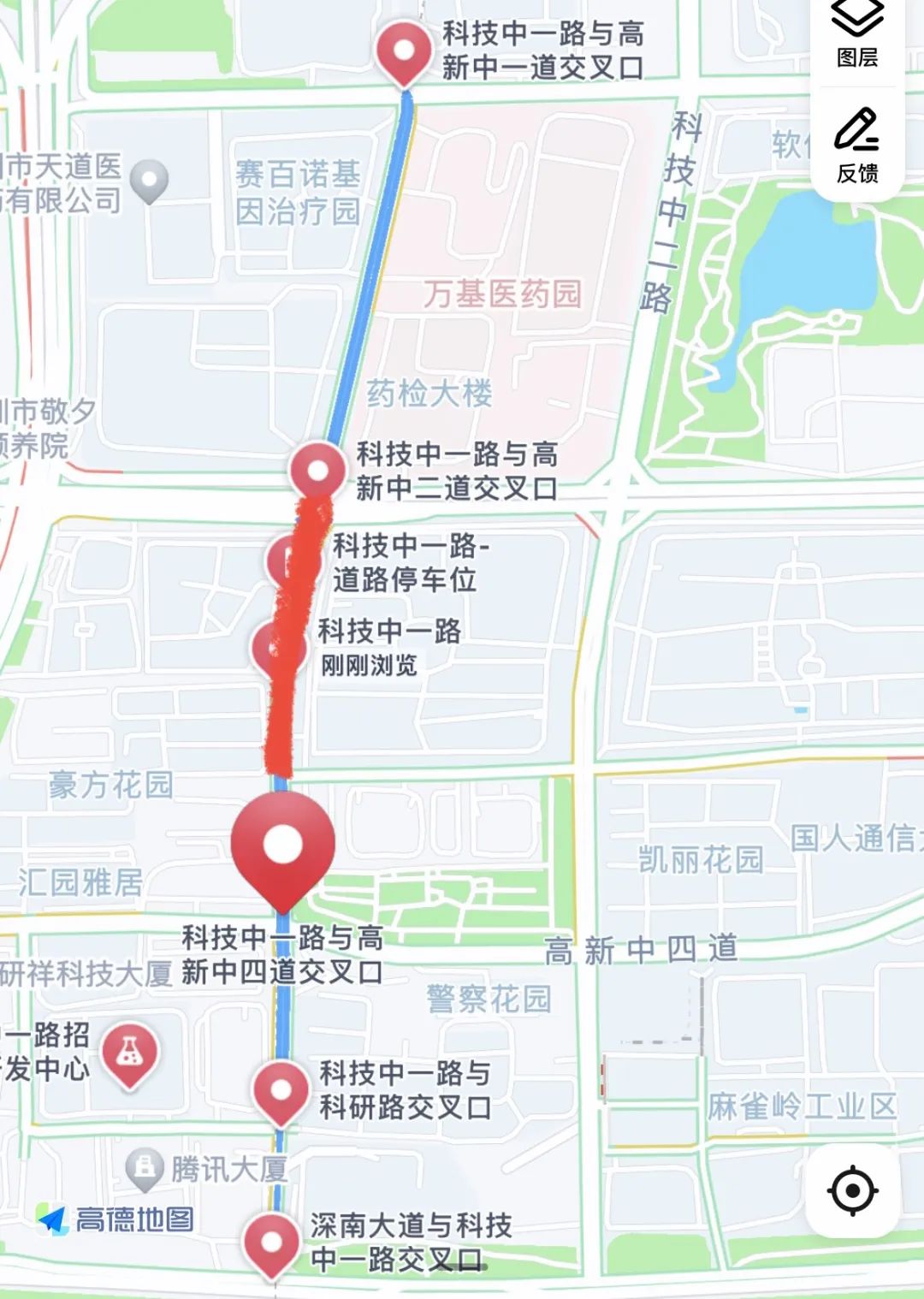Screen dimensions: 924x1299
Task: Tap the 深南大道与科技中一路交叉口 pin
Action: click(x=272, y=1243)
